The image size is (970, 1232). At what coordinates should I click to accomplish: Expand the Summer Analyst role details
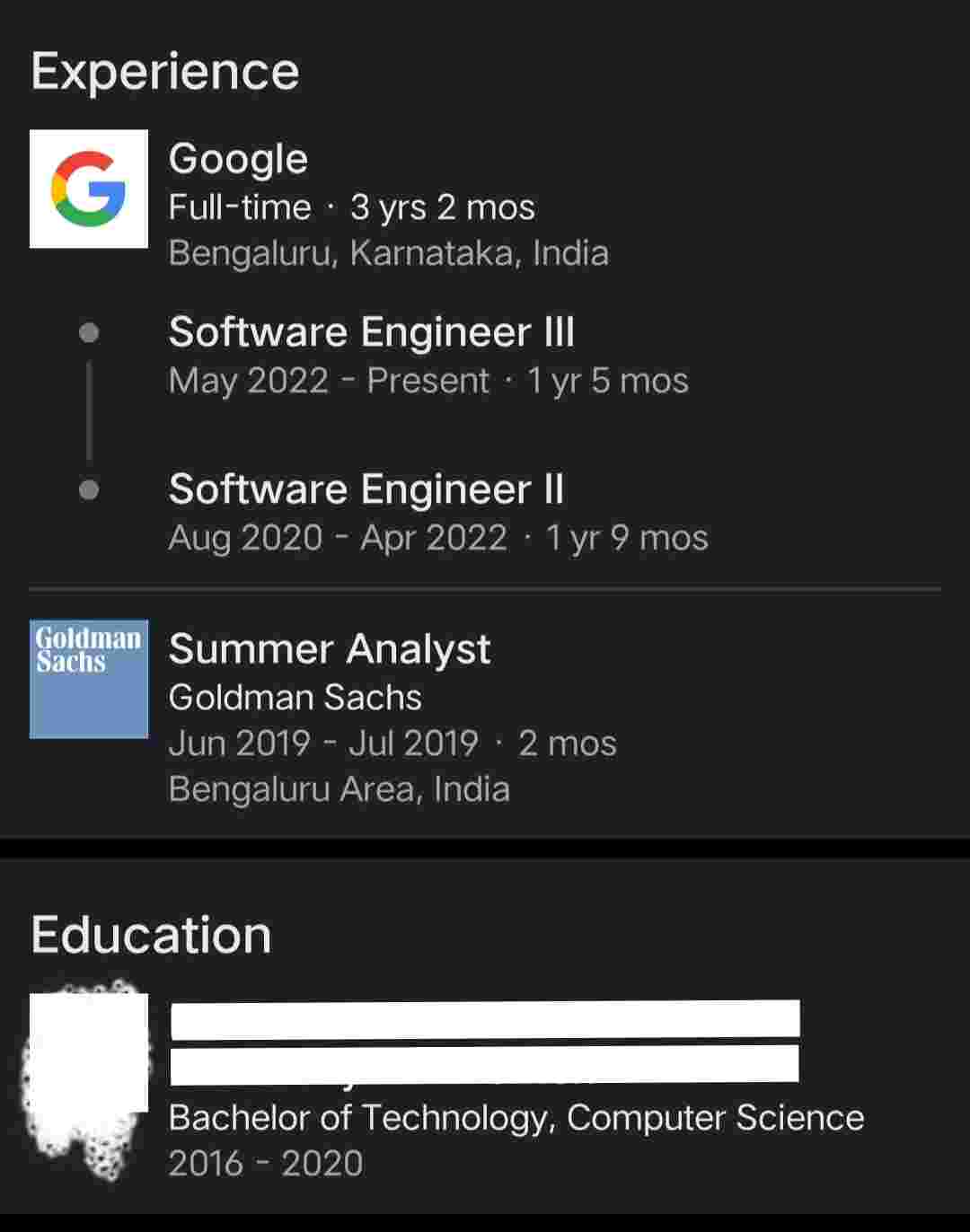point(330,648)
